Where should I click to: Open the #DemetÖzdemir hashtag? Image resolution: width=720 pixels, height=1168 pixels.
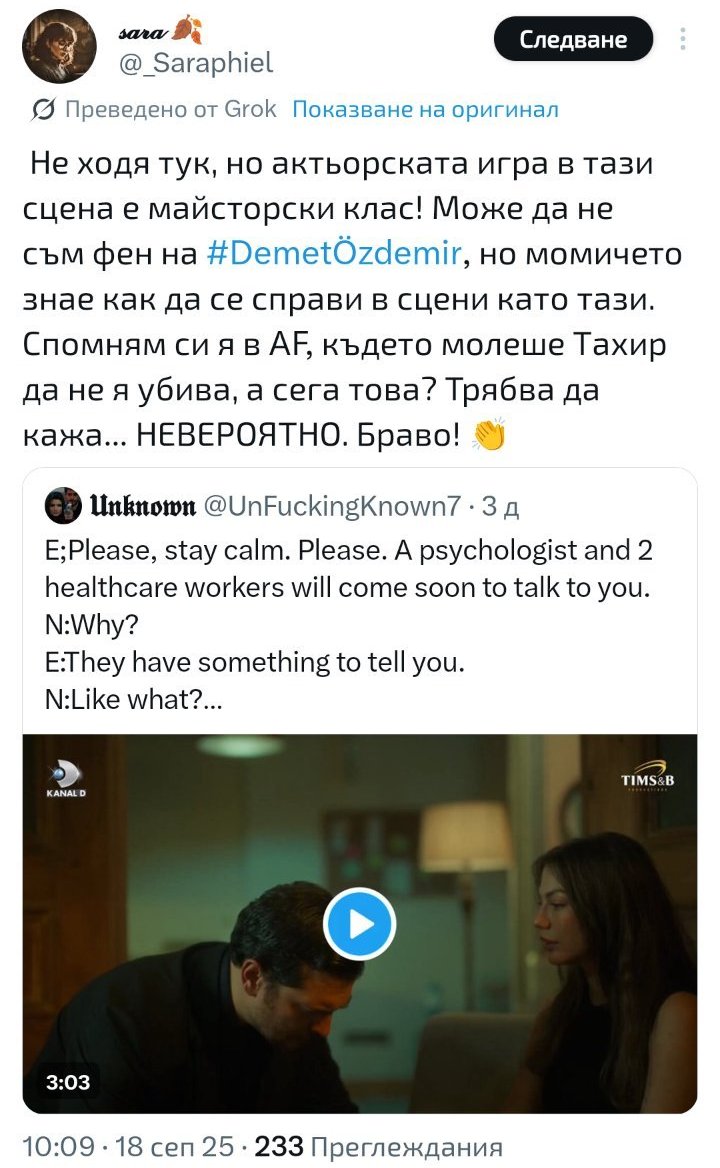[x=334, y=253]
